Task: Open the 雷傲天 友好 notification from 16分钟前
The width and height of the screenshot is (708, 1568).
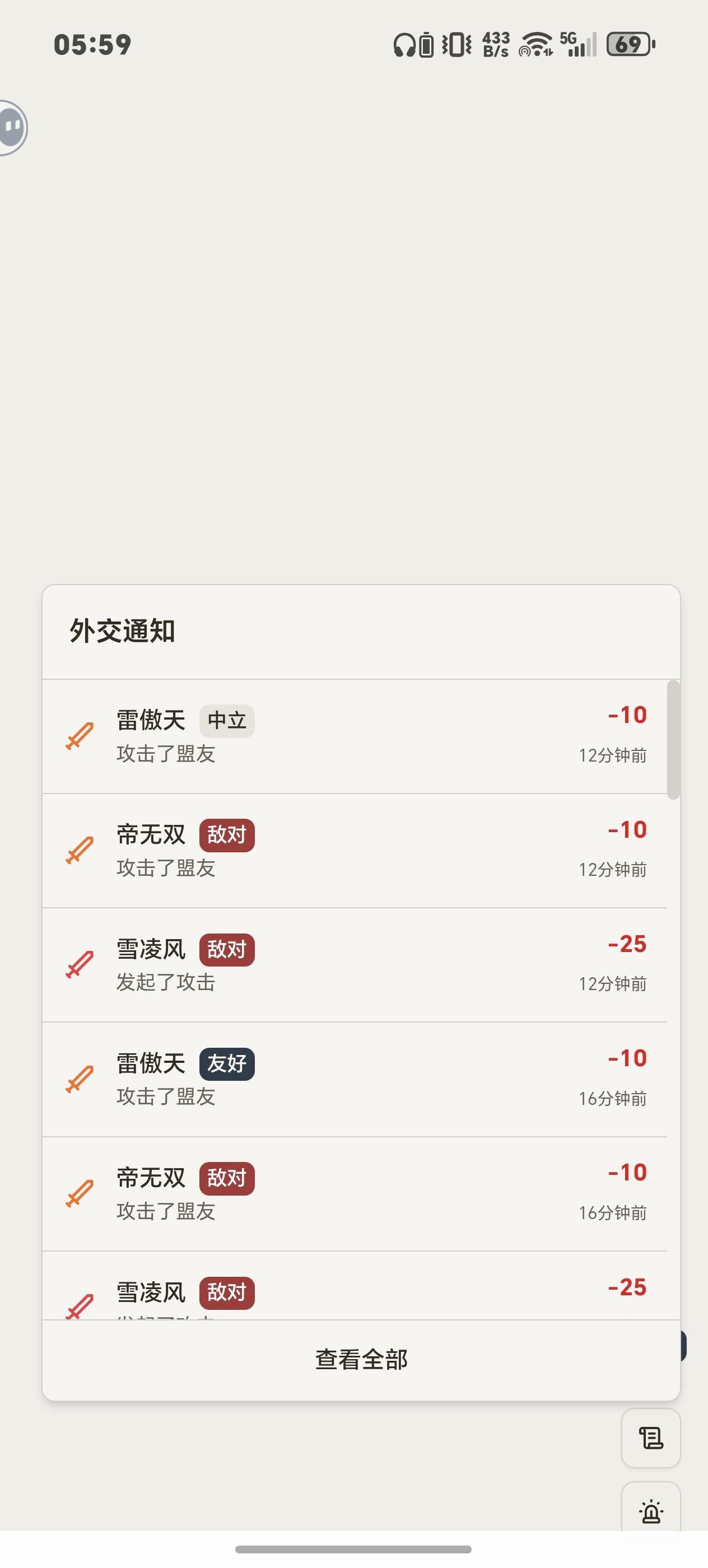Action: [355, 1079]
